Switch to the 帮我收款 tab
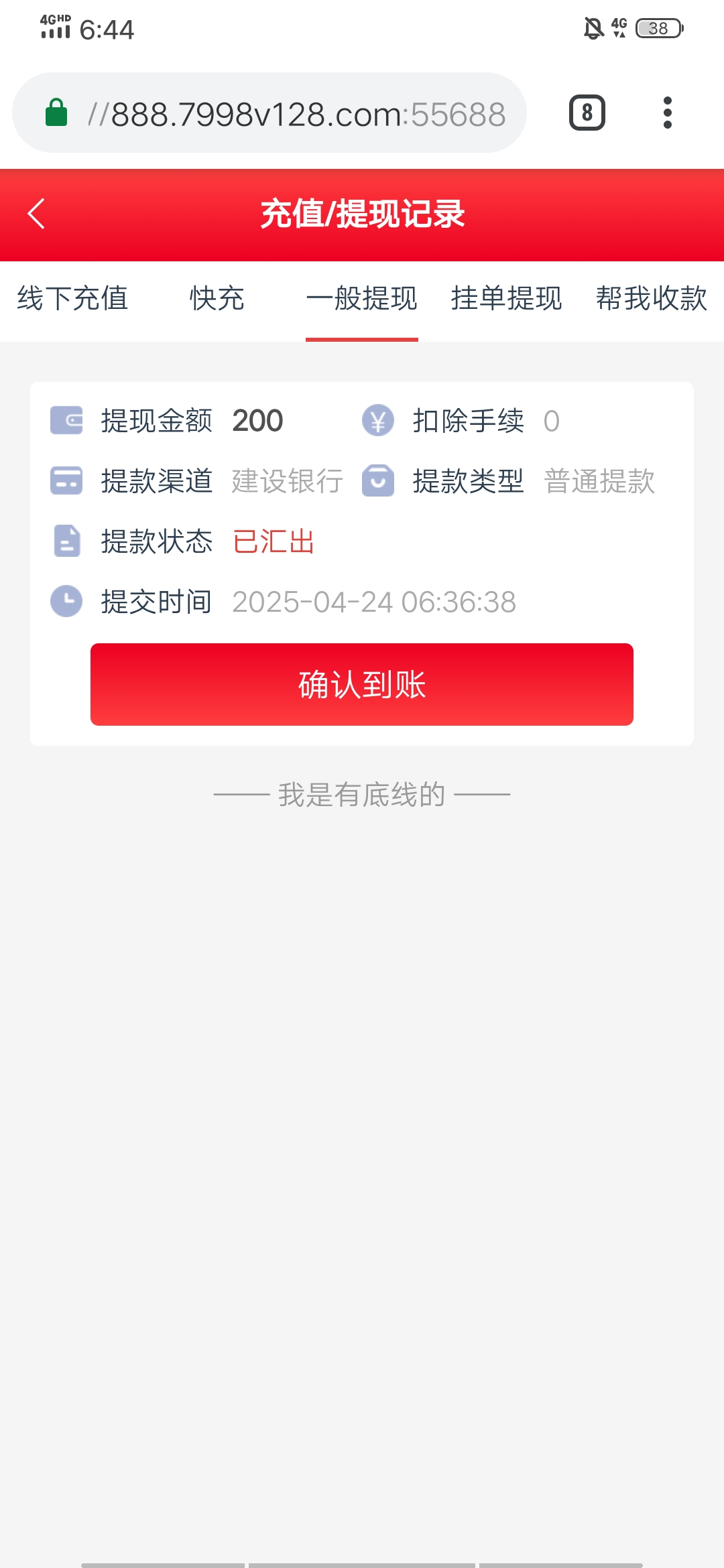Screen dimensions: 724x1568 pyautogui.click(x=651, y=299)
